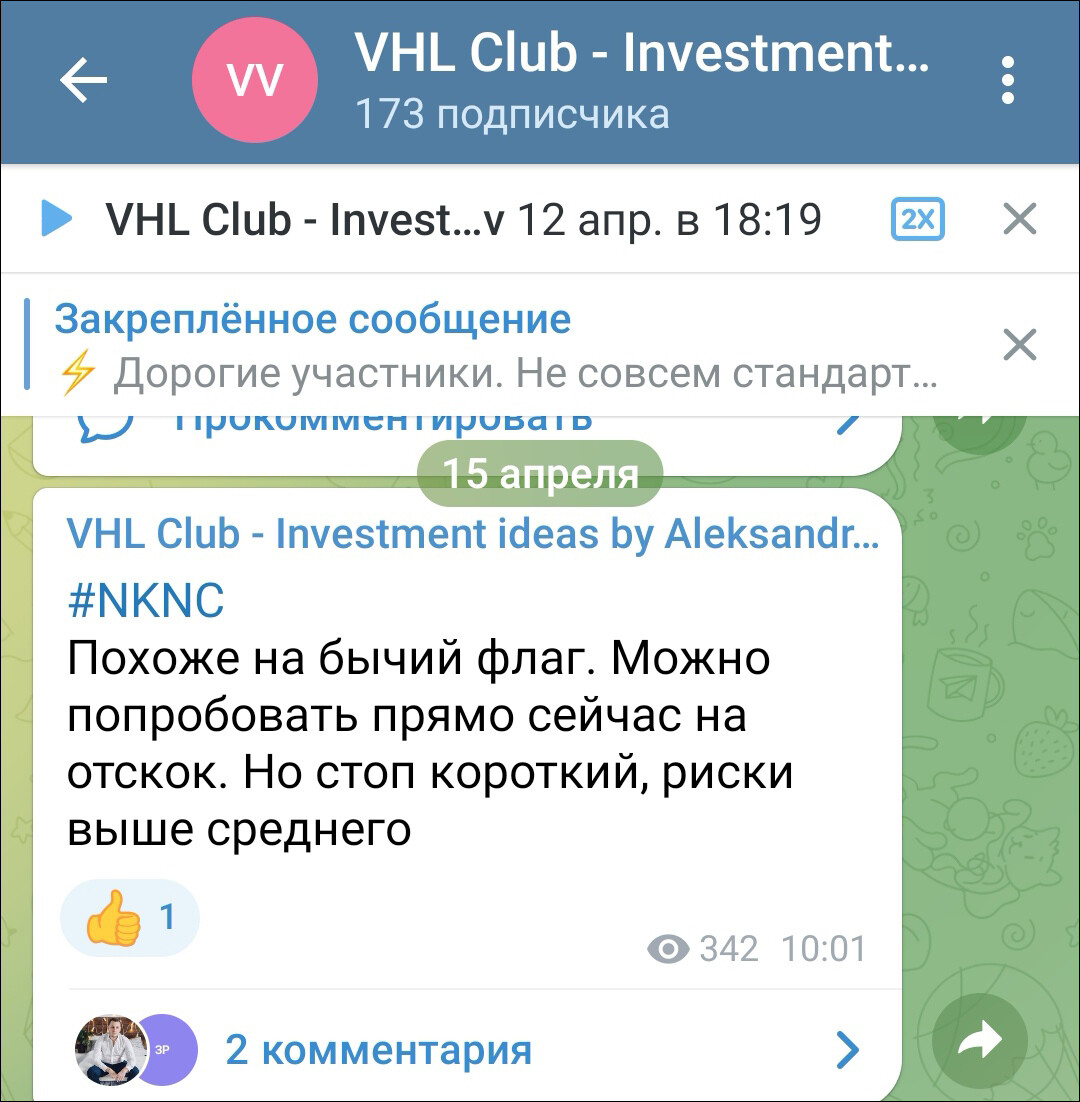
Task: Open the #NKNC hashtag
Action: [146, 601]
